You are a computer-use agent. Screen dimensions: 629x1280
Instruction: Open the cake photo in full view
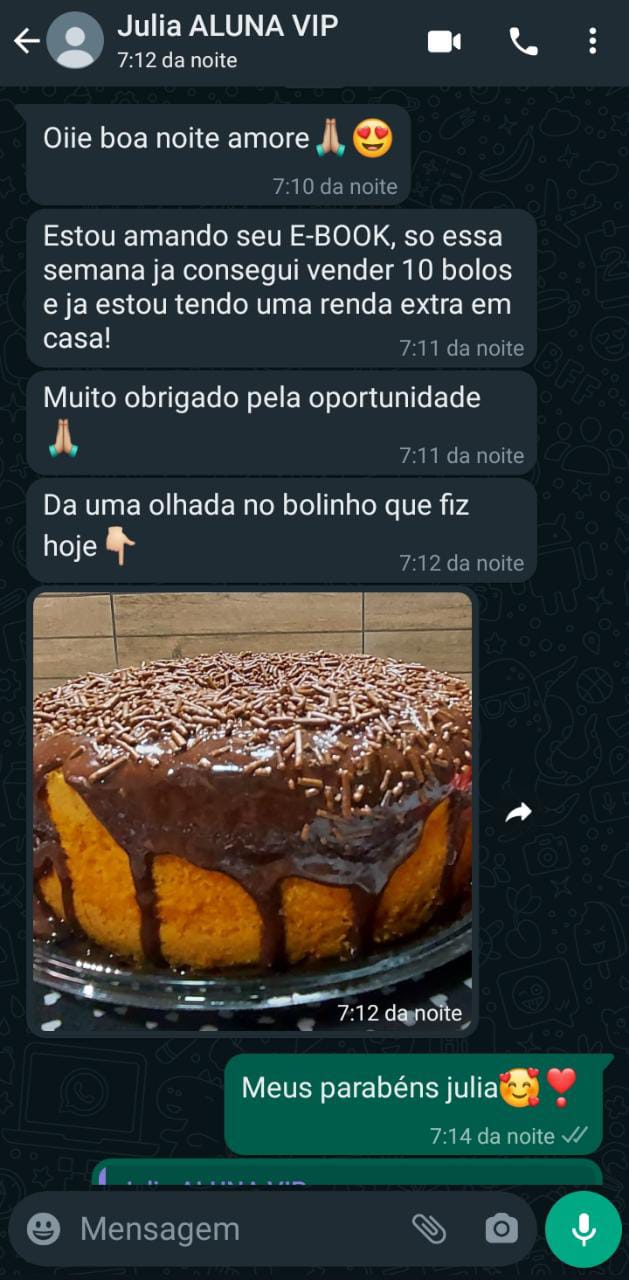[x=252, y=811]
